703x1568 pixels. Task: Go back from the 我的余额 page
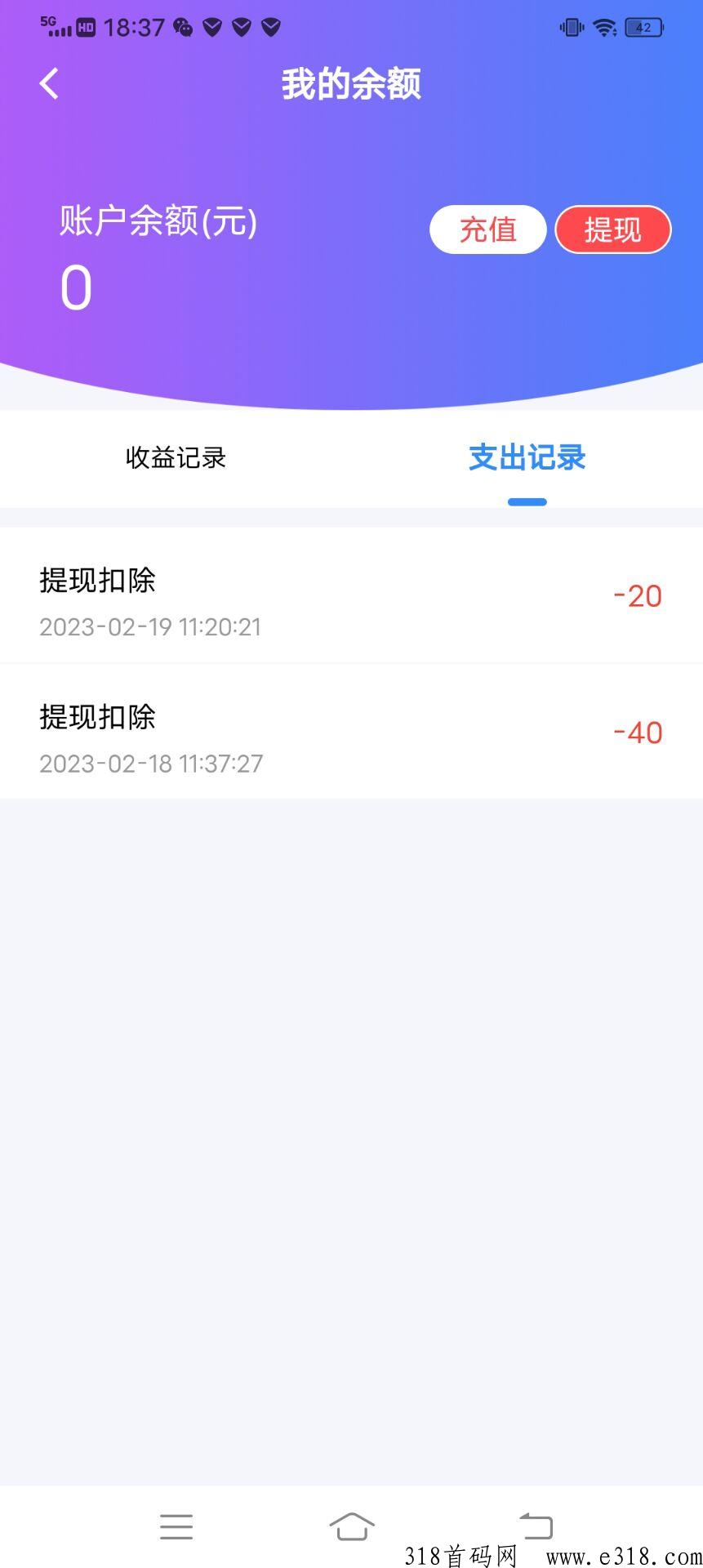tap(50, 83)
